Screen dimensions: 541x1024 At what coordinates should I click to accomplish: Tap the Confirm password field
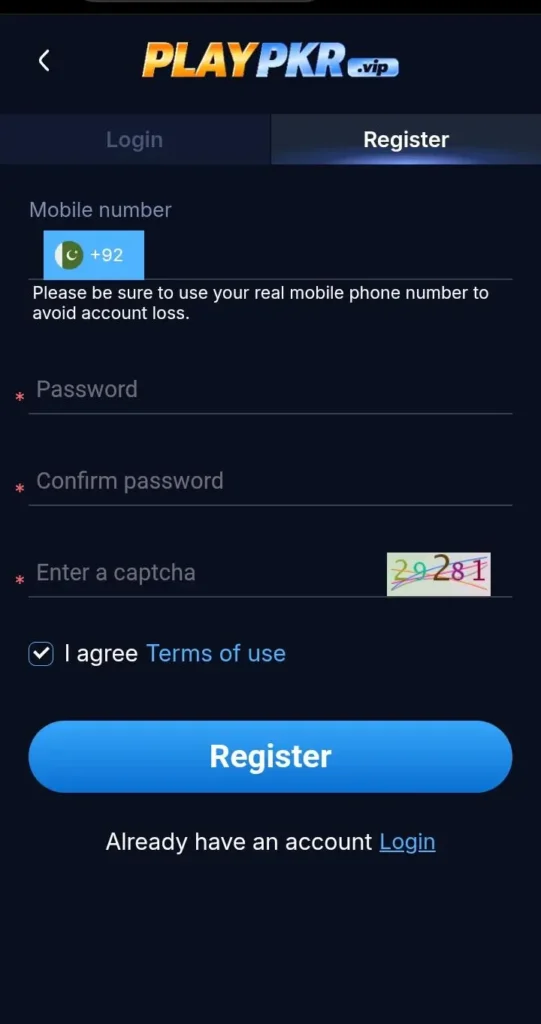[270, 481]
